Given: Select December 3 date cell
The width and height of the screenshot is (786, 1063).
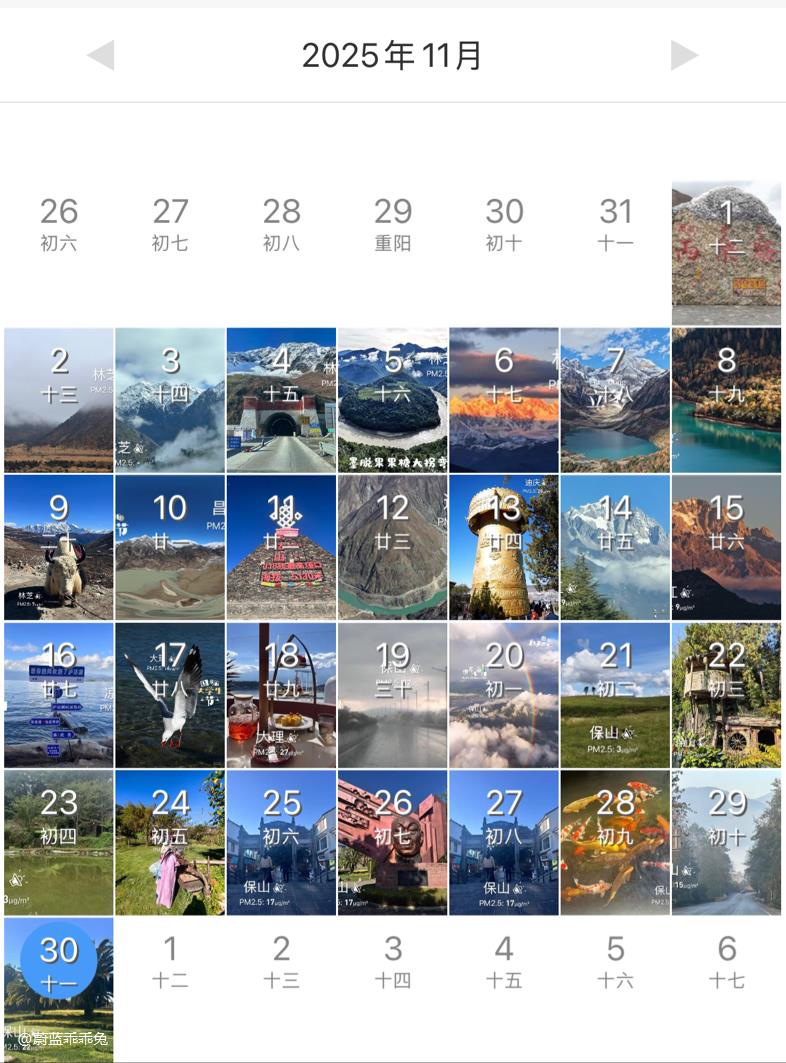Looking at the screenshot, I should point(392,962).
